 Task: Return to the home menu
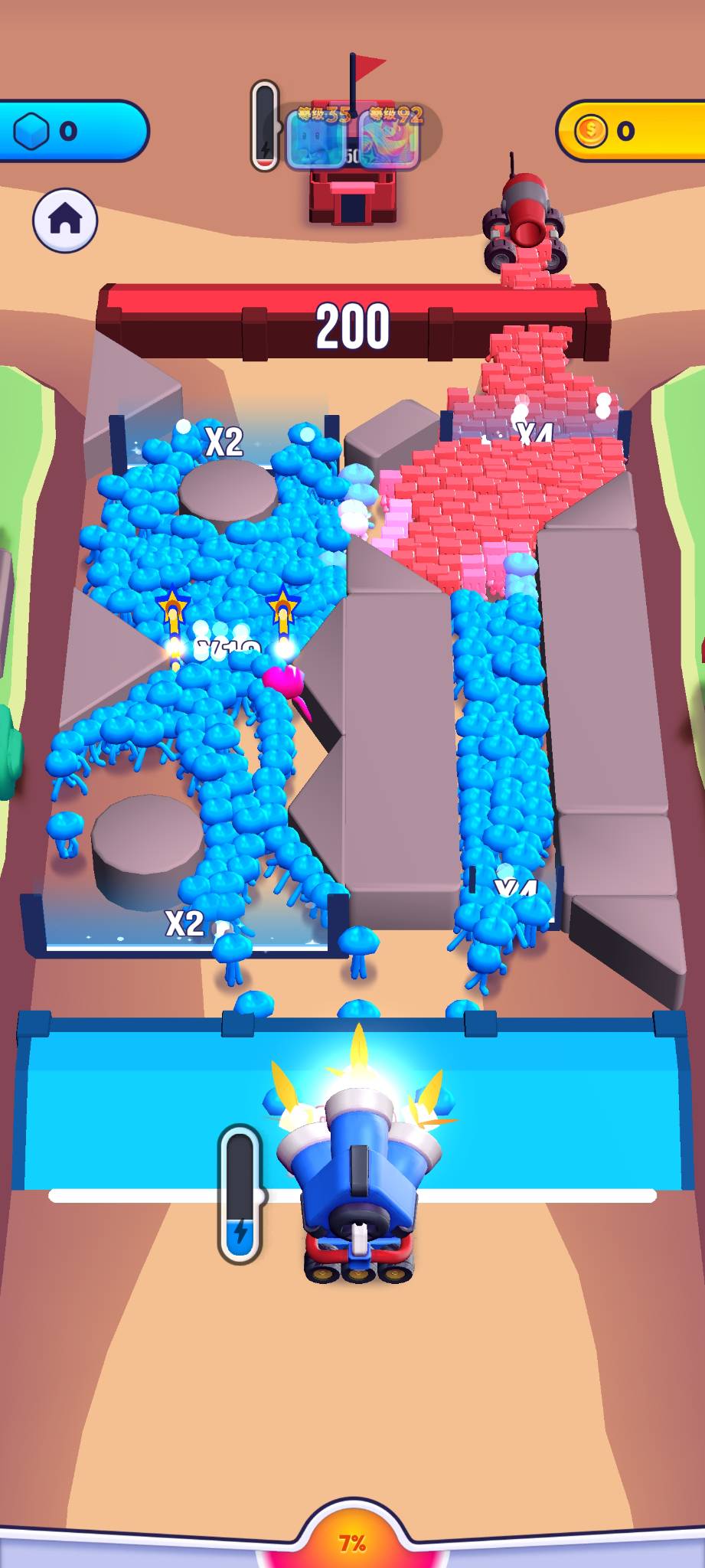pyautogui.click(x=65, y=220)
